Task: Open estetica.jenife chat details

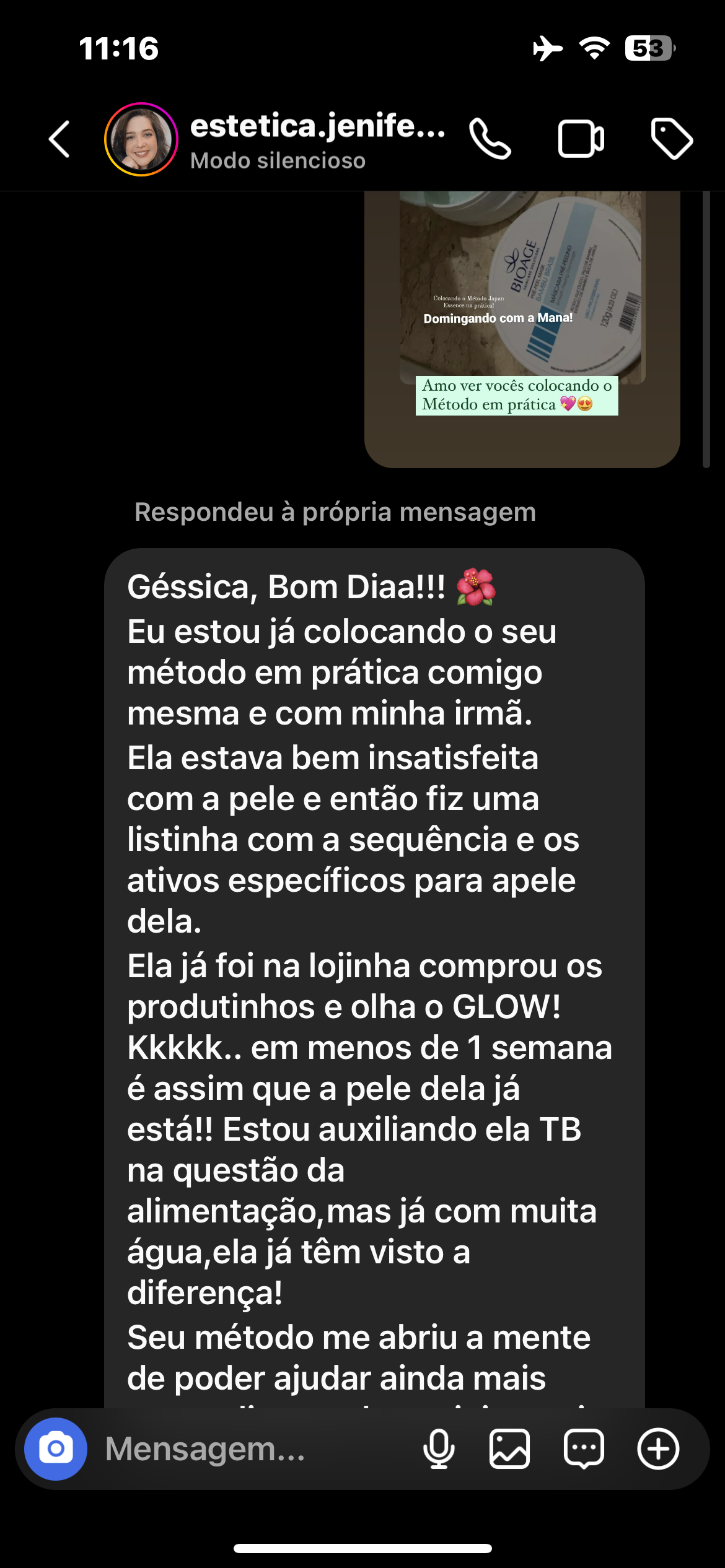Action: tap(316, 139)
